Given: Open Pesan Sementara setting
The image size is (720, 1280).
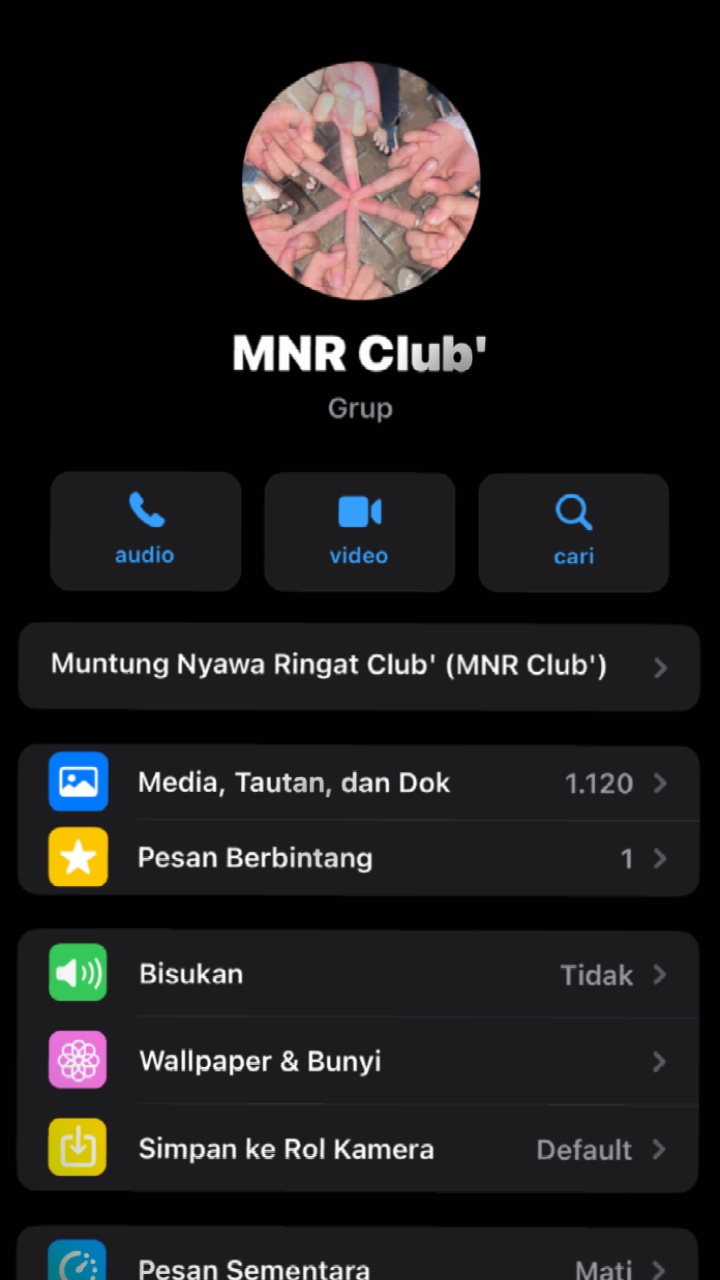Looking at the screenshot, I should click(359, 1256).
